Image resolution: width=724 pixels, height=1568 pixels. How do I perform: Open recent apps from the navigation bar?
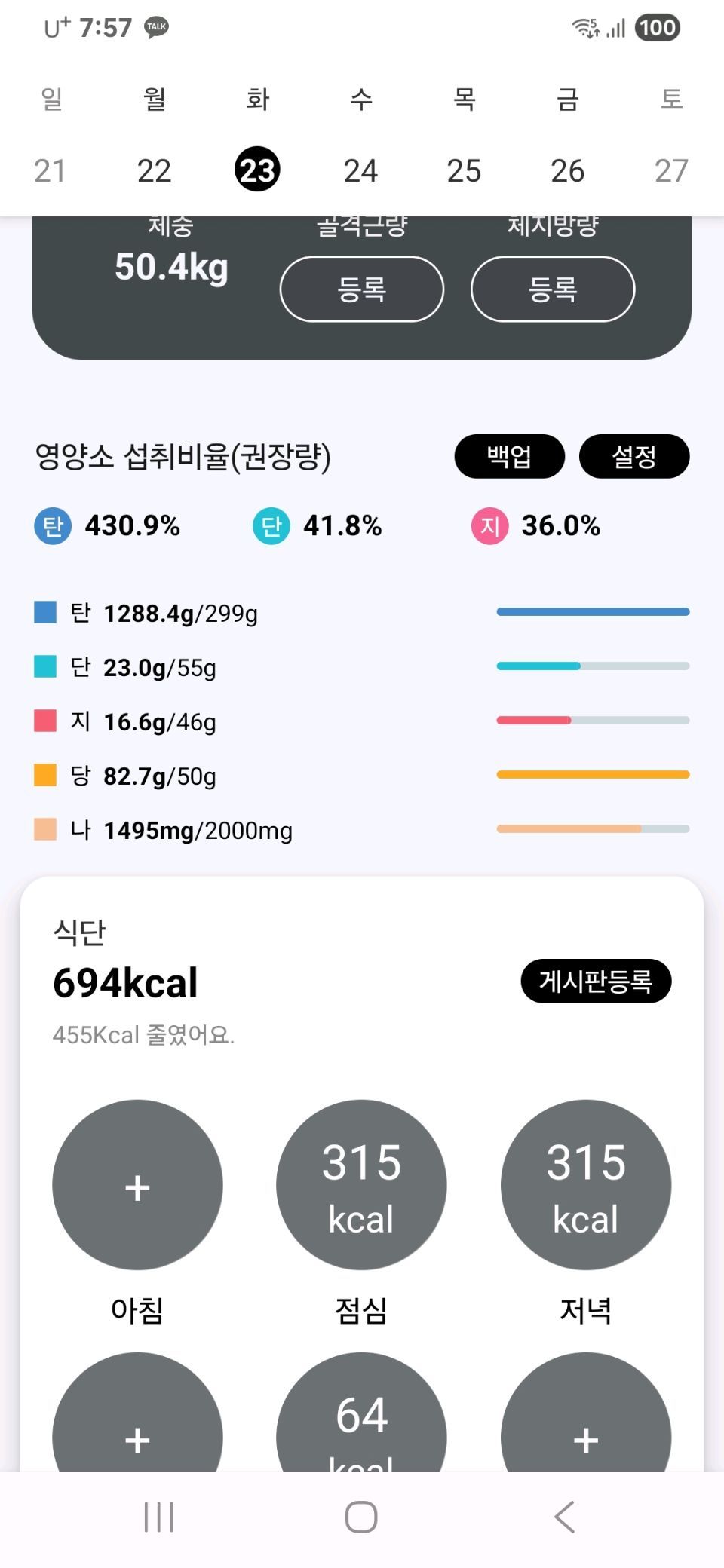click(159, 1517)
